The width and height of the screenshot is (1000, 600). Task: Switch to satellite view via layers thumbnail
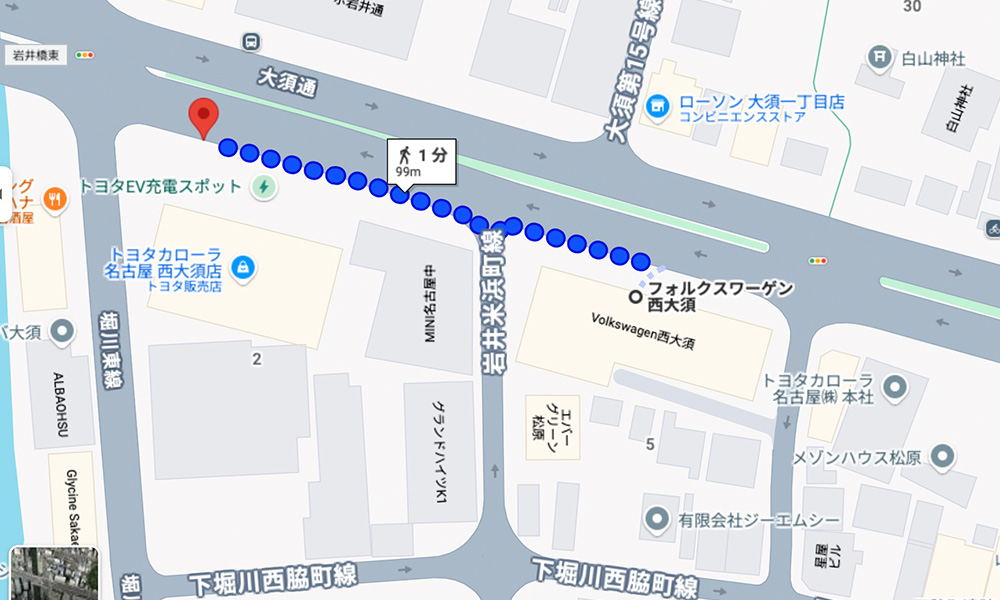[54, 574]
